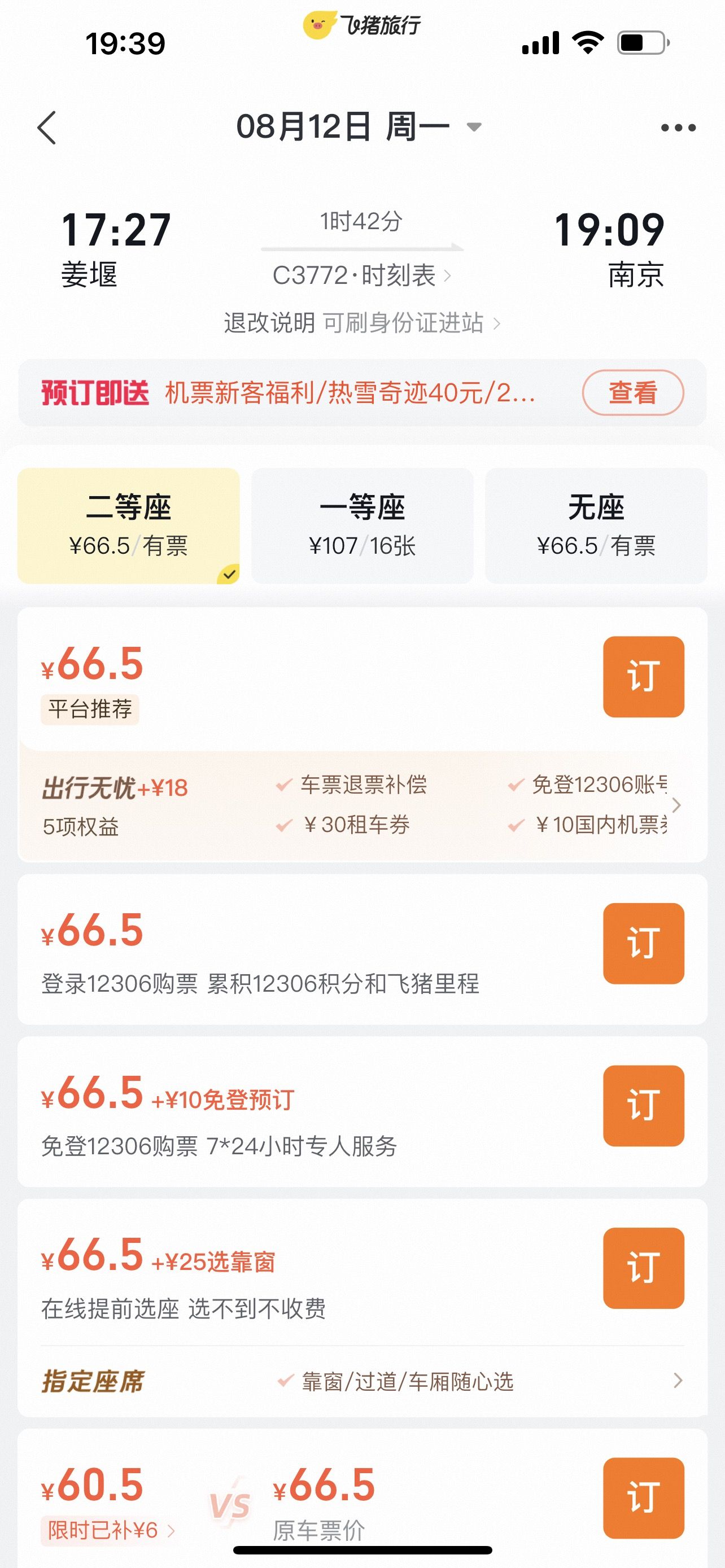Open the three-dot overflow menu
This screenshot has width=725, height=1568.
coord(678,128)
